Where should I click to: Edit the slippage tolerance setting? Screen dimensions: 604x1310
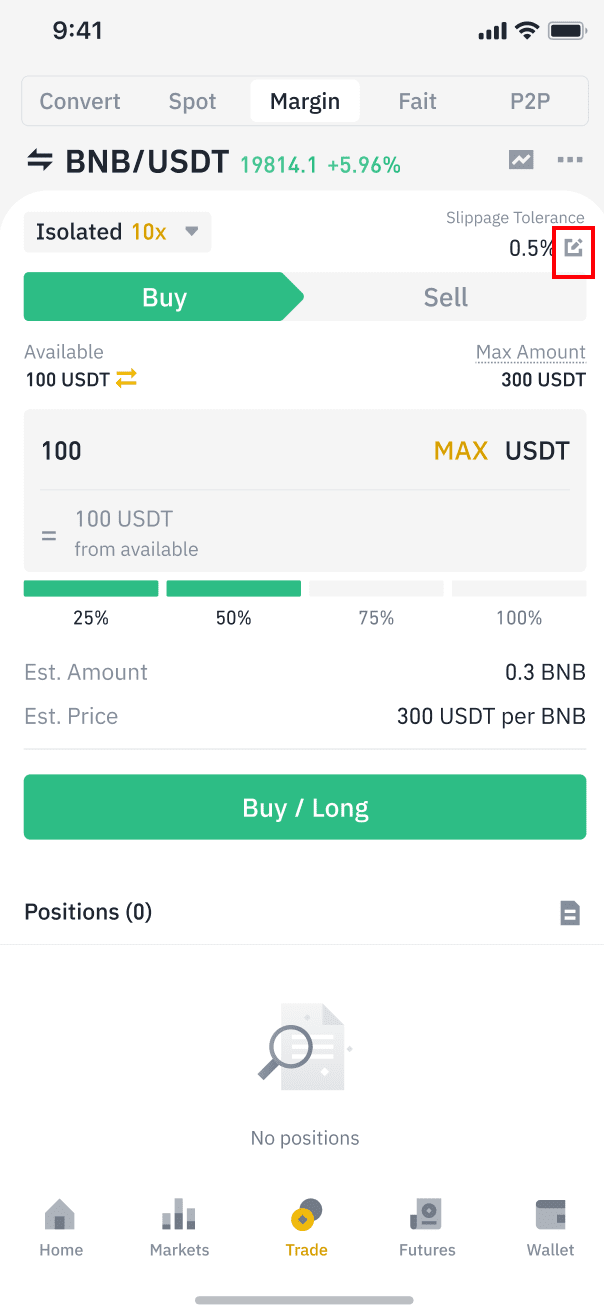click(x=573, y=248)
